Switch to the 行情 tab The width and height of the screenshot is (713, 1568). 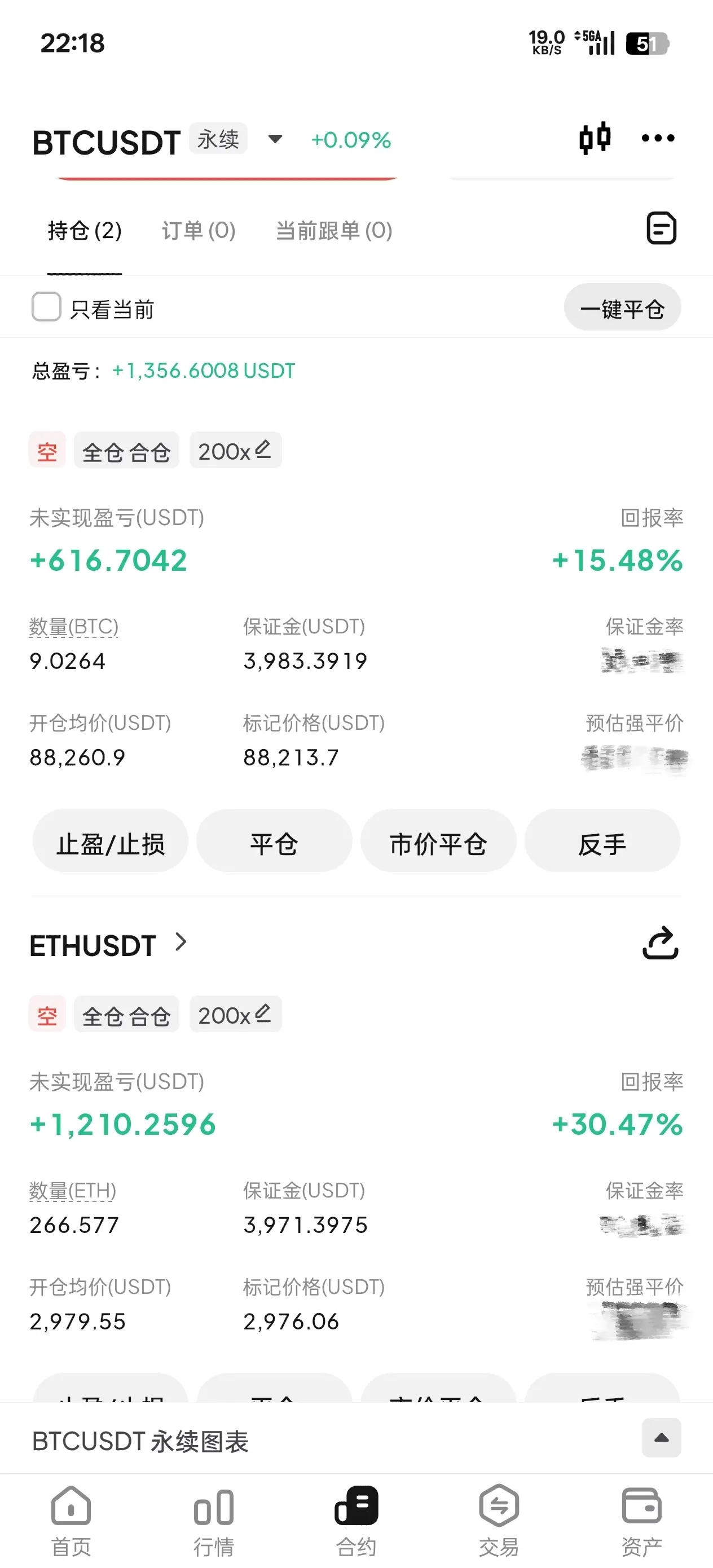[214, 1519]
